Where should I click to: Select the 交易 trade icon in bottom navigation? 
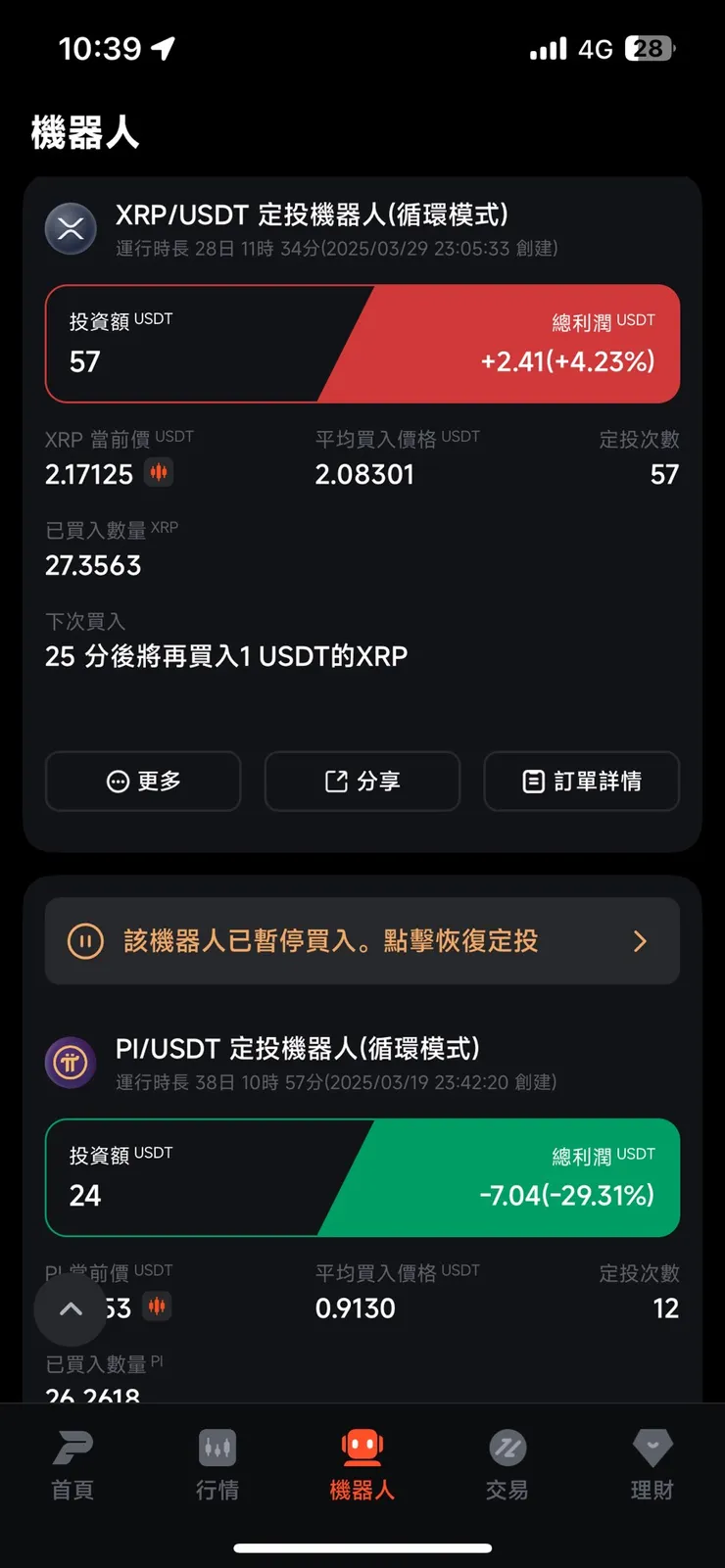(x=507, y=1464)
